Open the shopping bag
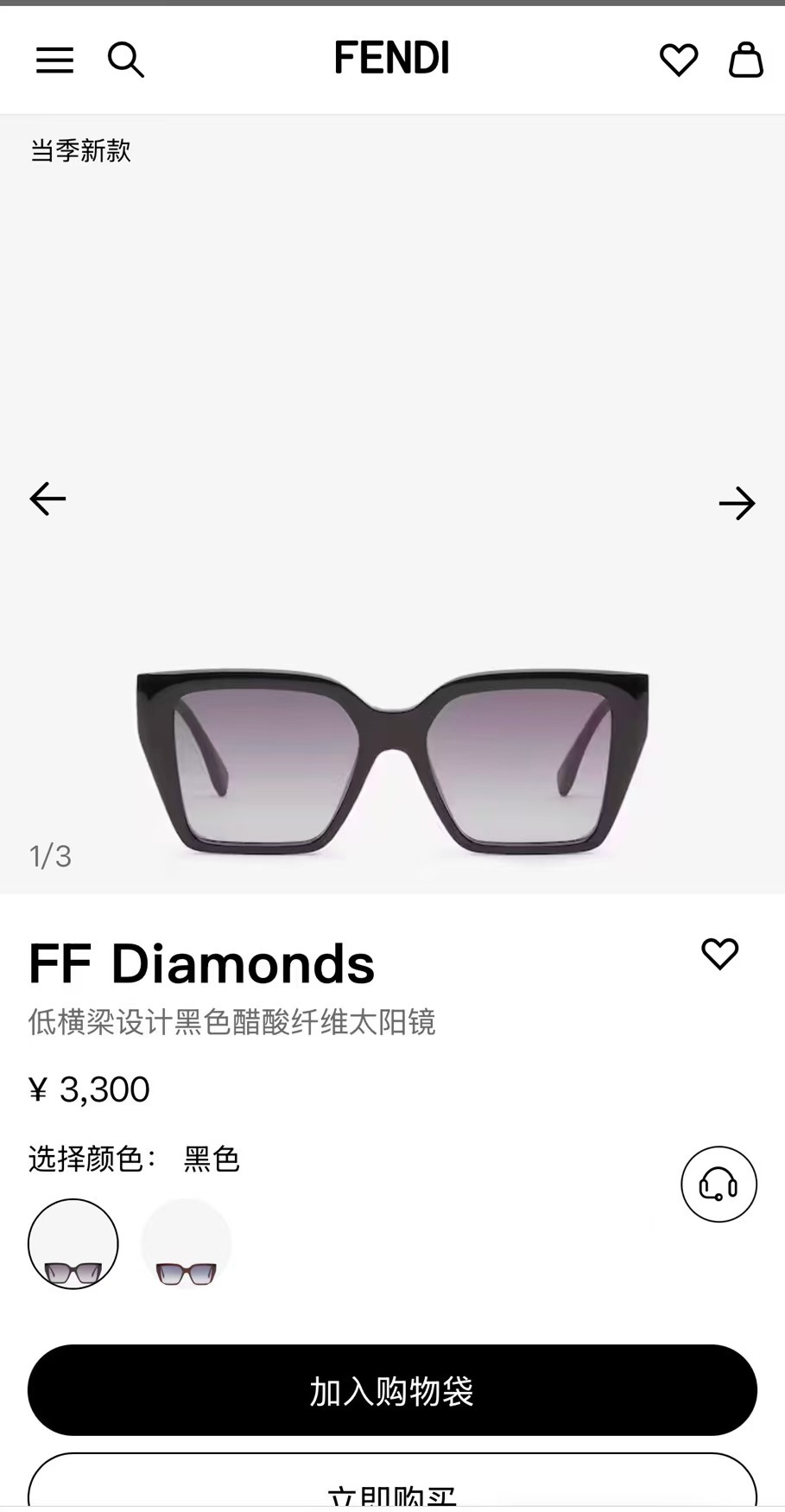 [746, 60]
